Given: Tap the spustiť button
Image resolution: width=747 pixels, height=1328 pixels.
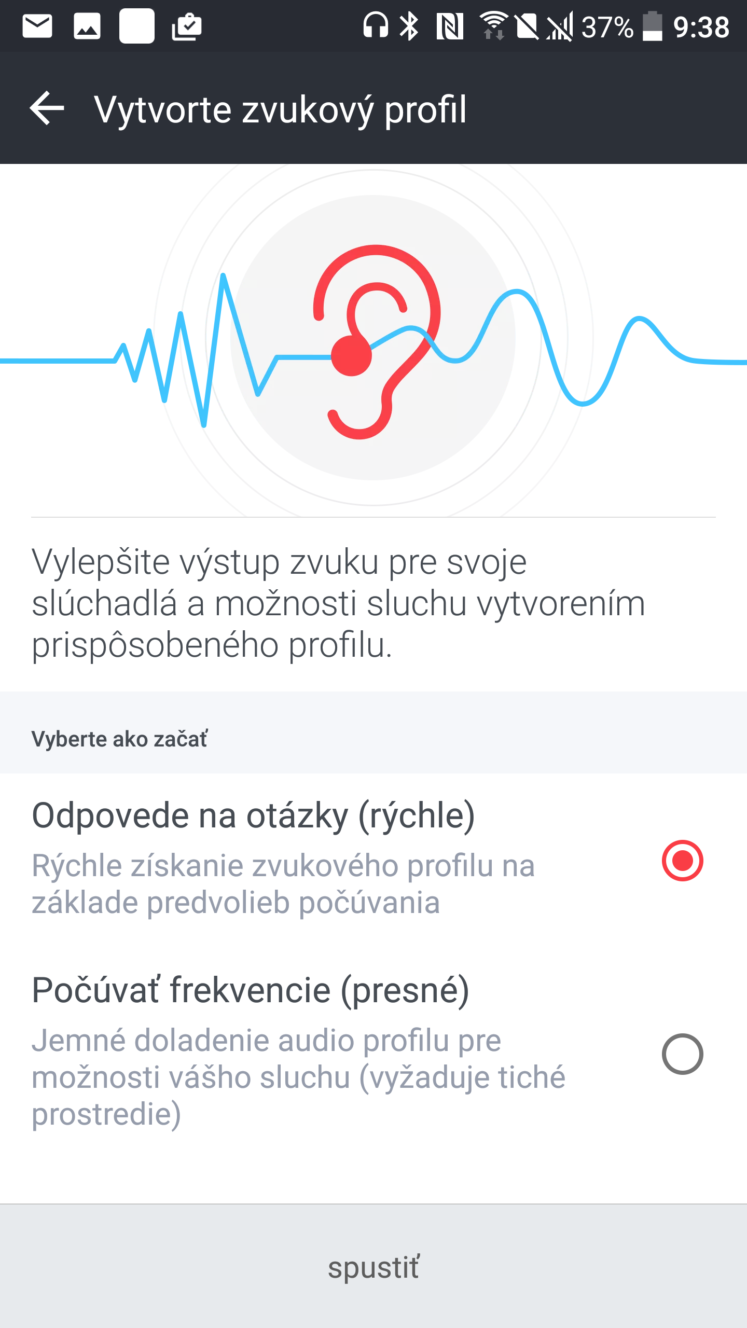Looking at the screenshot, I should 373,1268.
